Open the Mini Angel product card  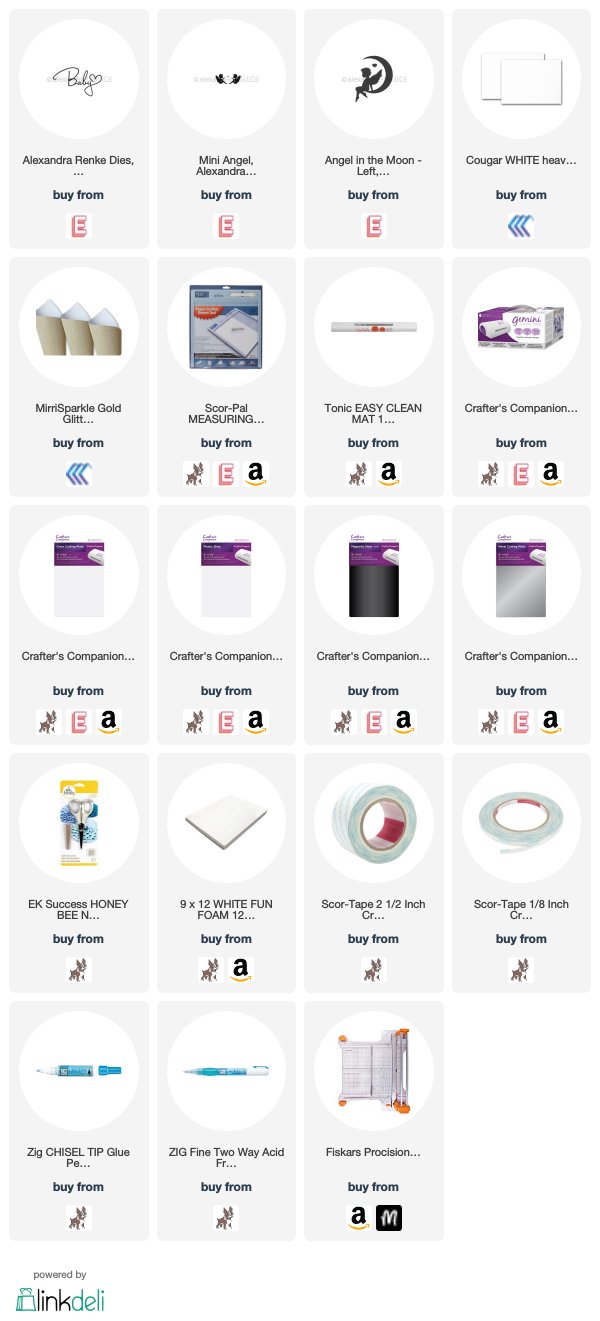point(226,129)
